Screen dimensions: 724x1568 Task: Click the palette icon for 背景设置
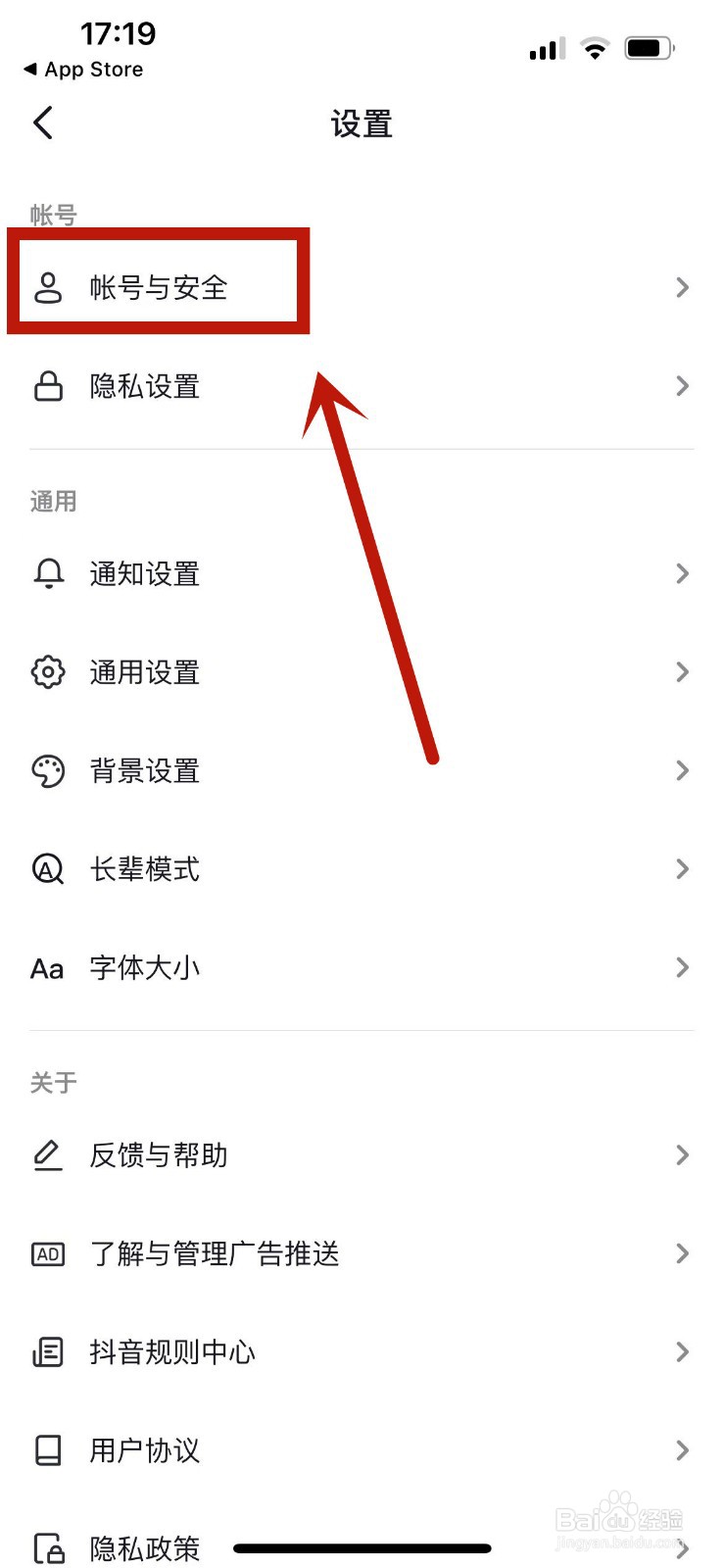point(47,771)
